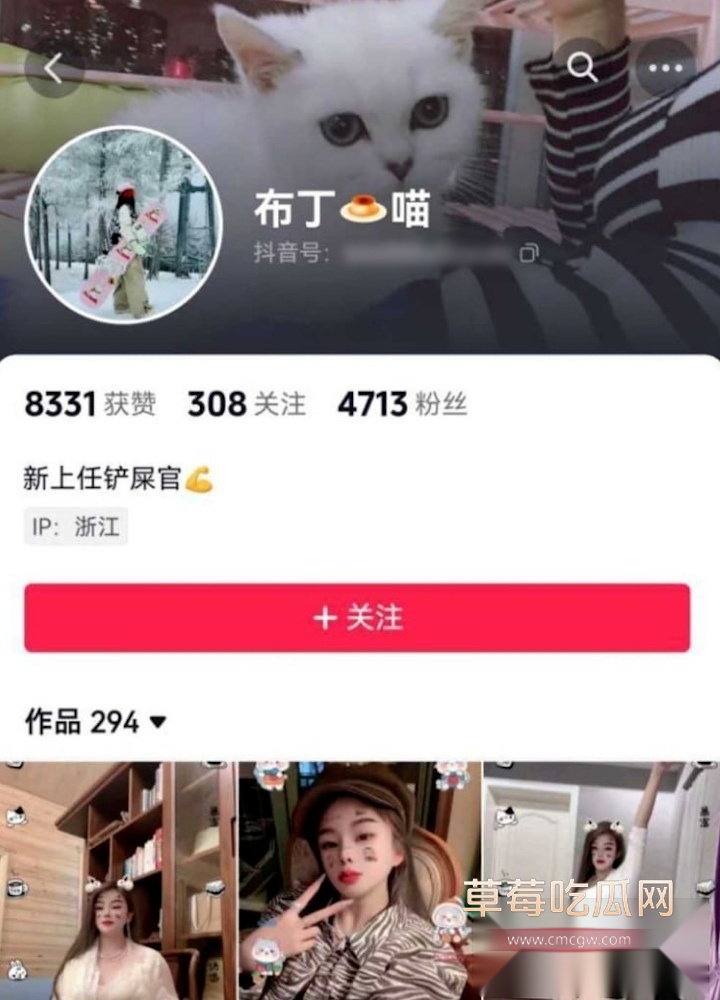View the round profile avatar photo
The height and width of the screenshot is (1000, 720).
[123, 224]
